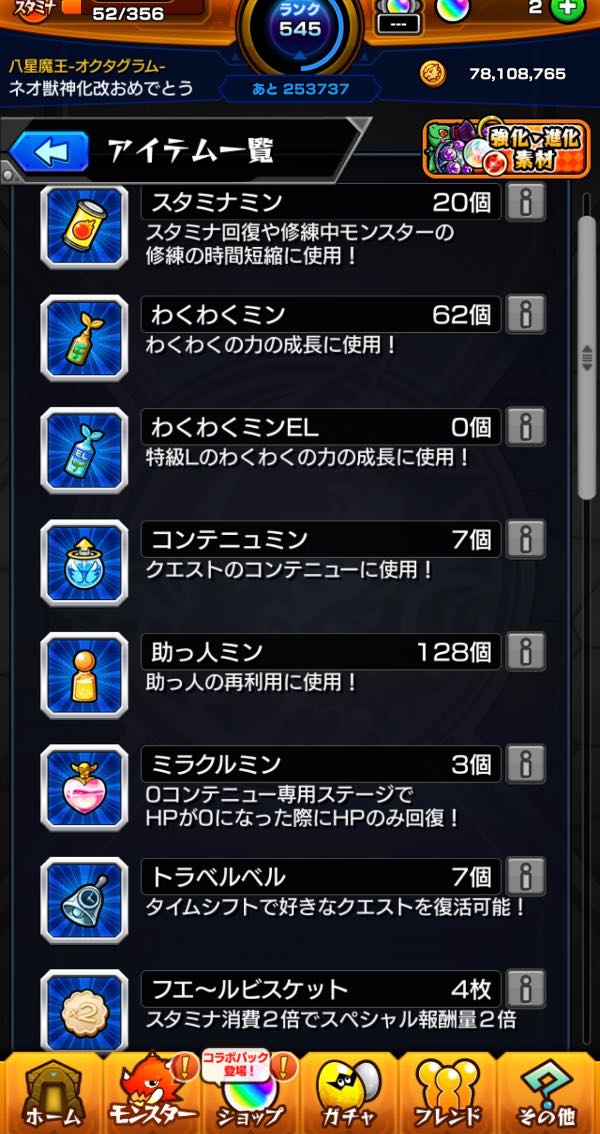
Task: Go to the ショップ tab
Action: click(x=250, y=1092)
